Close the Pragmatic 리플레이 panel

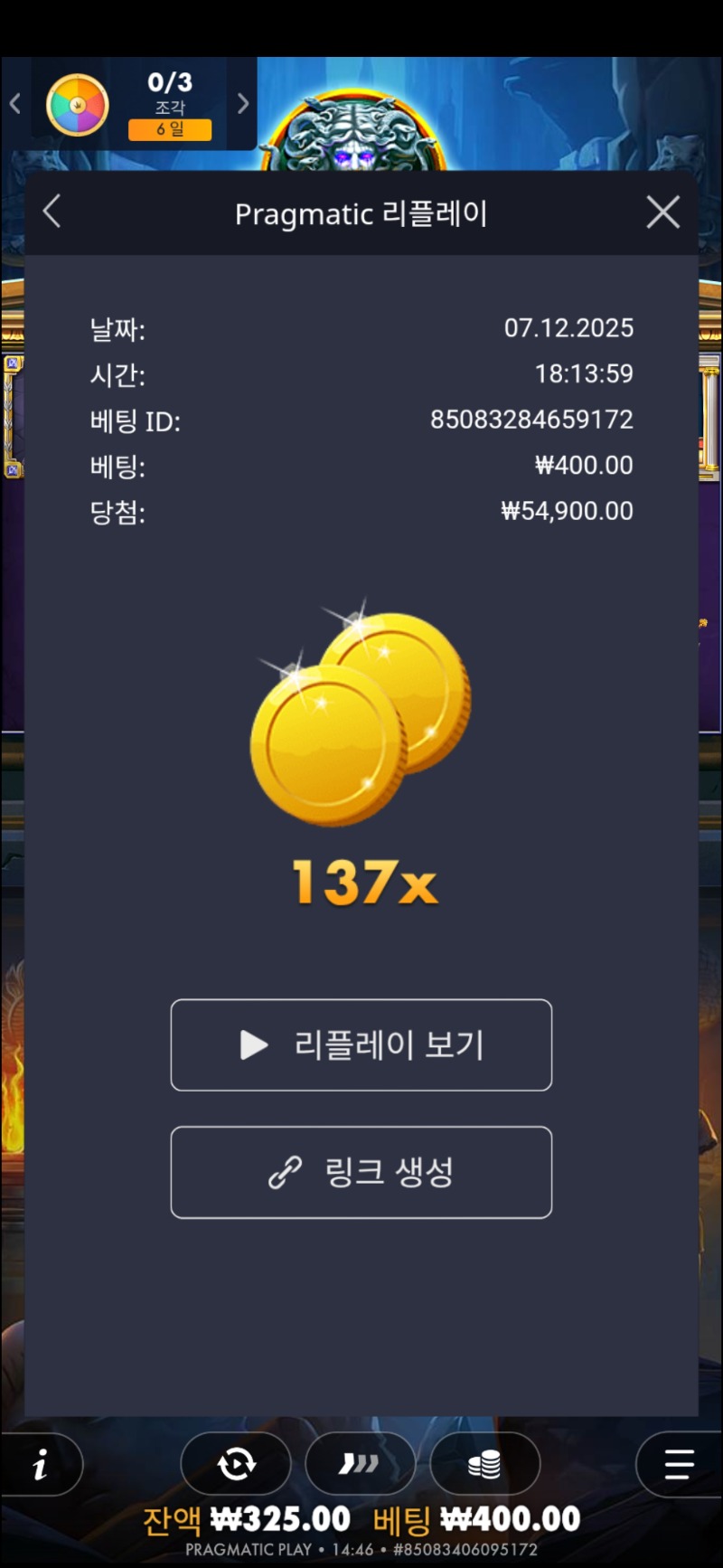[x=662, y=212]
